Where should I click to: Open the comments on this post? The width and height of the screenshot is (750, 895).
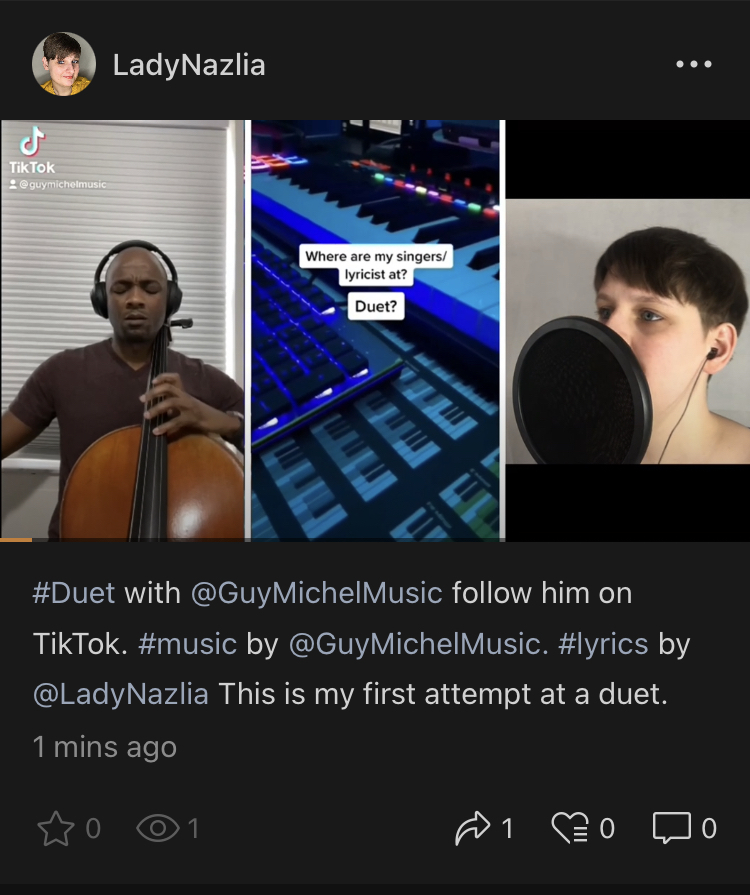[671, 828]
